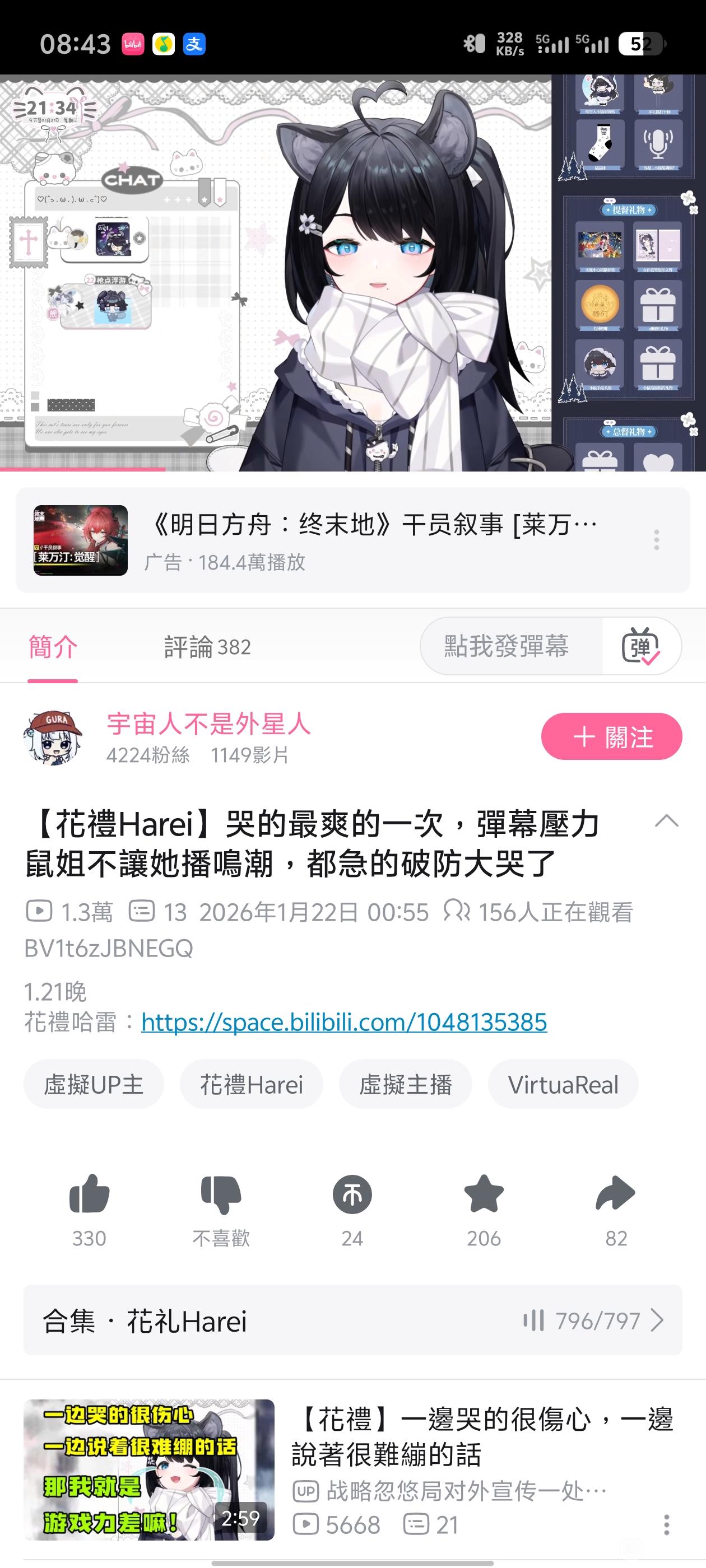The image size is (706, 1568).
Task: Switch to the 評論 tab
Action: tap(207, 646)
